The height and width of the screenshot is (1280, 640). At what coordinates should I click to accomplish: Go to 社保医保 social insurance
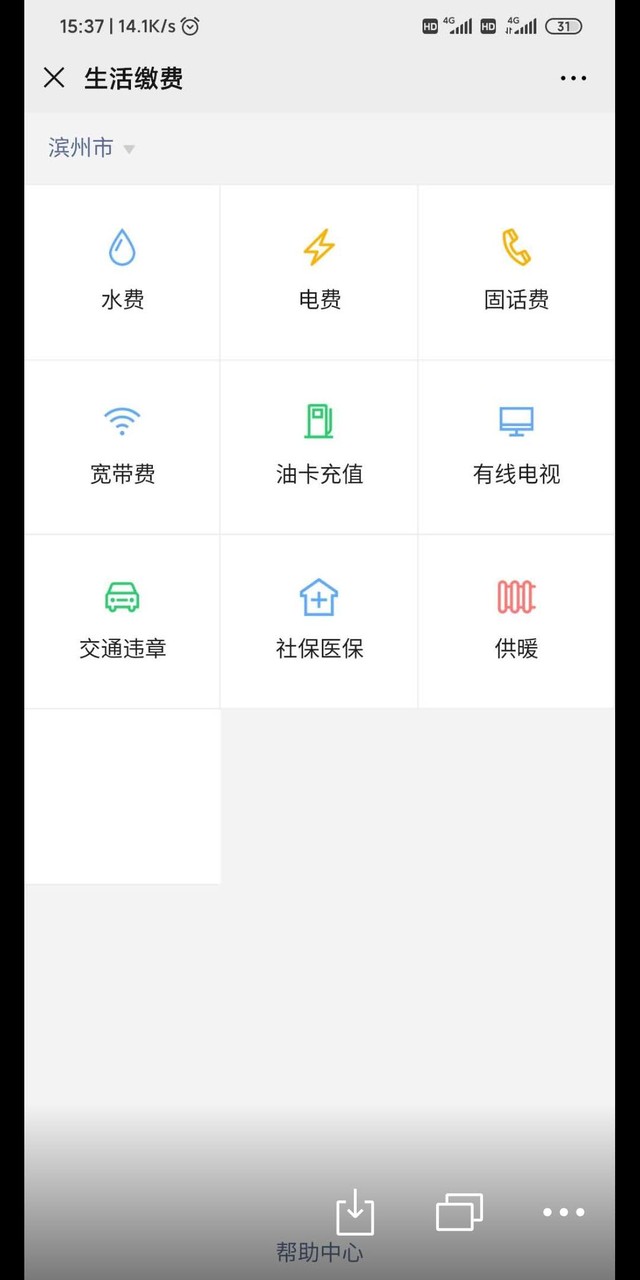point(319,621)
